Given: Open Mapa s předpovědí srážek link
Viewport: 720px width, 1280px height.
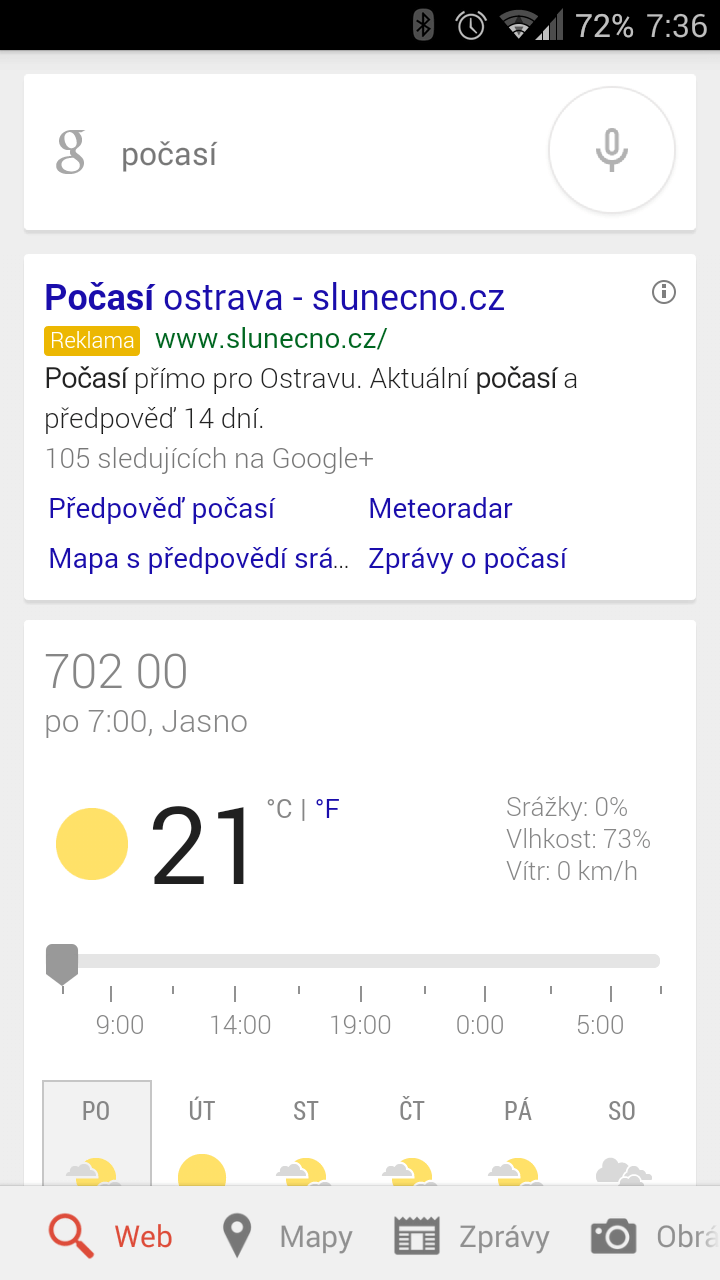Looking at the screenshot, I should [199, 558].
